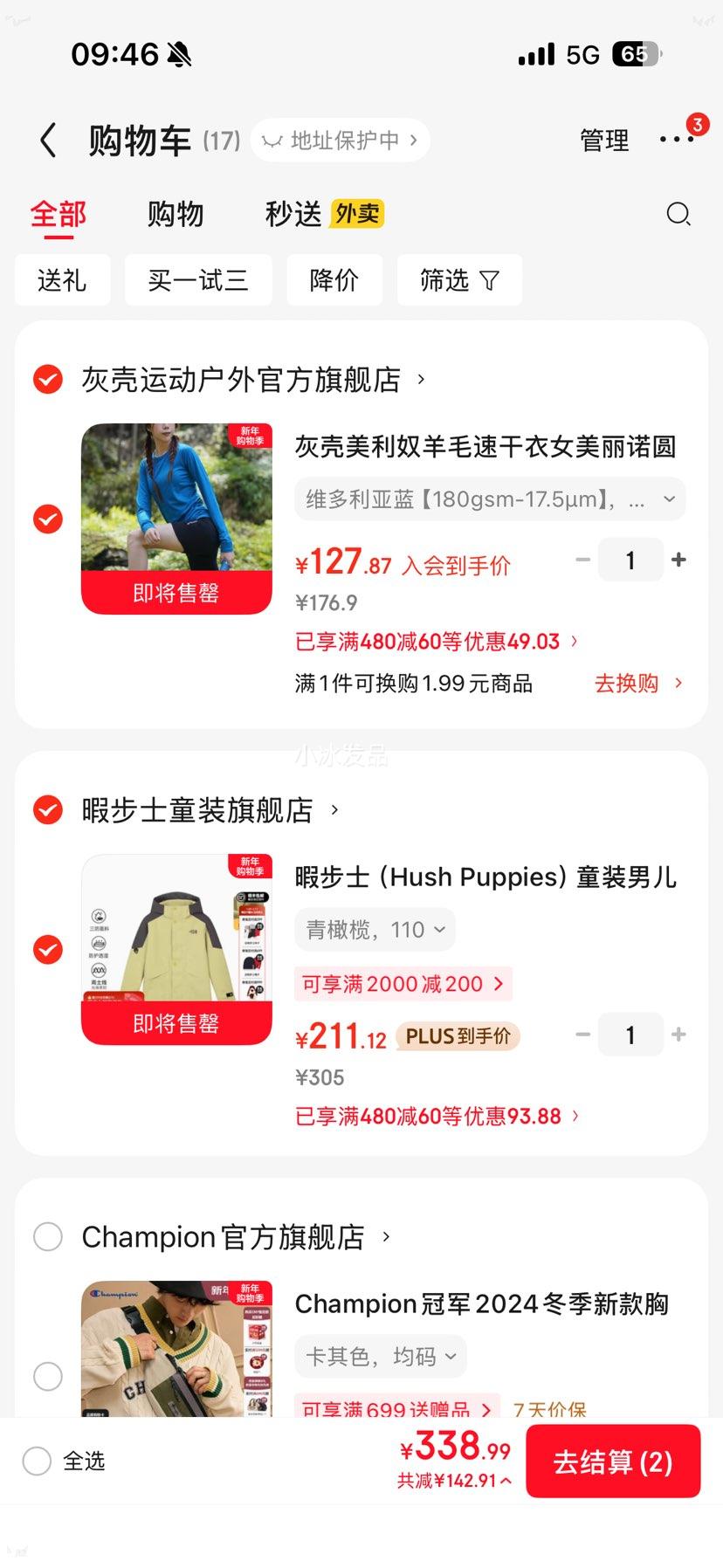Open the 灰壳运动户外官方旗舰店 store page
Viewport: 723px width, 1568px height.
(244, 379)
